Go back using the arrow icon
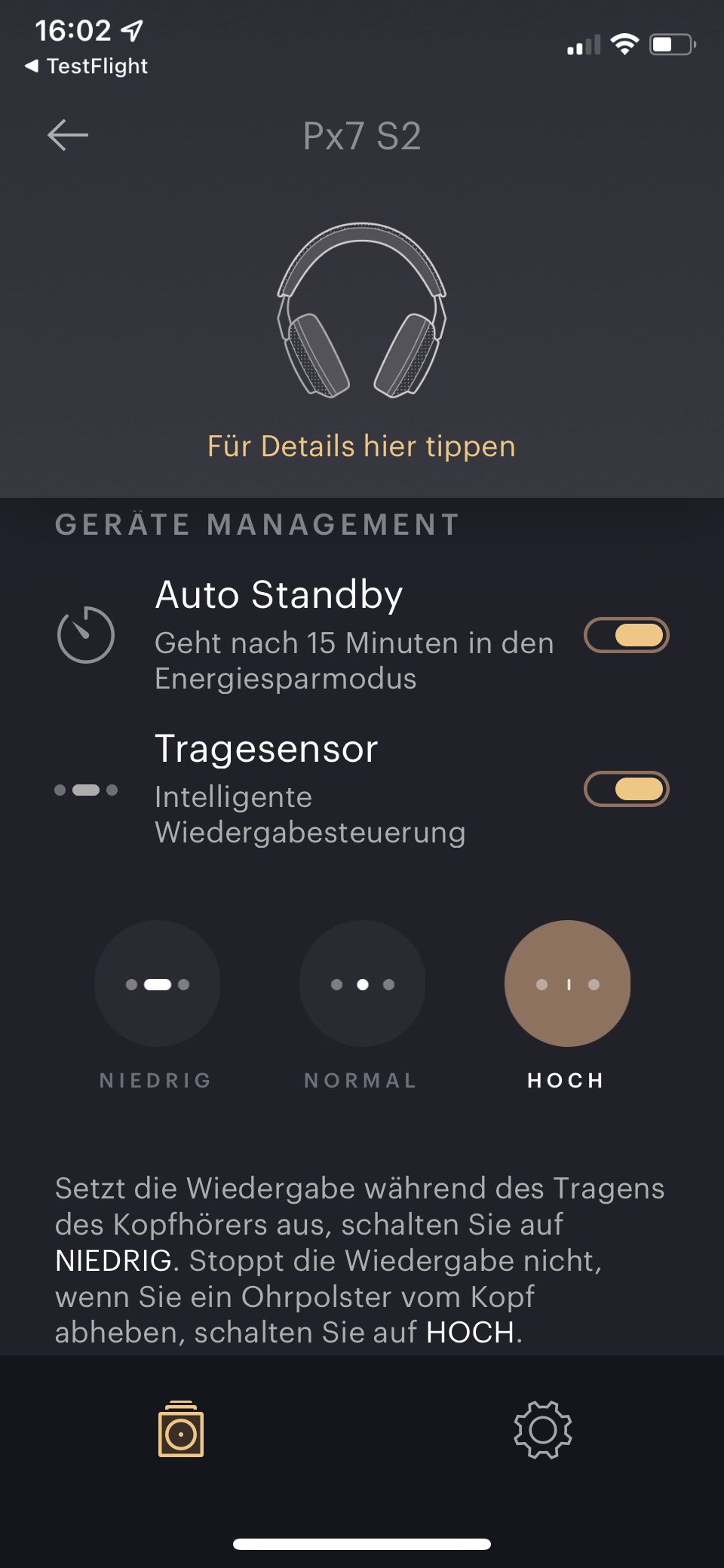724x1568 pixels. (68, 136)
